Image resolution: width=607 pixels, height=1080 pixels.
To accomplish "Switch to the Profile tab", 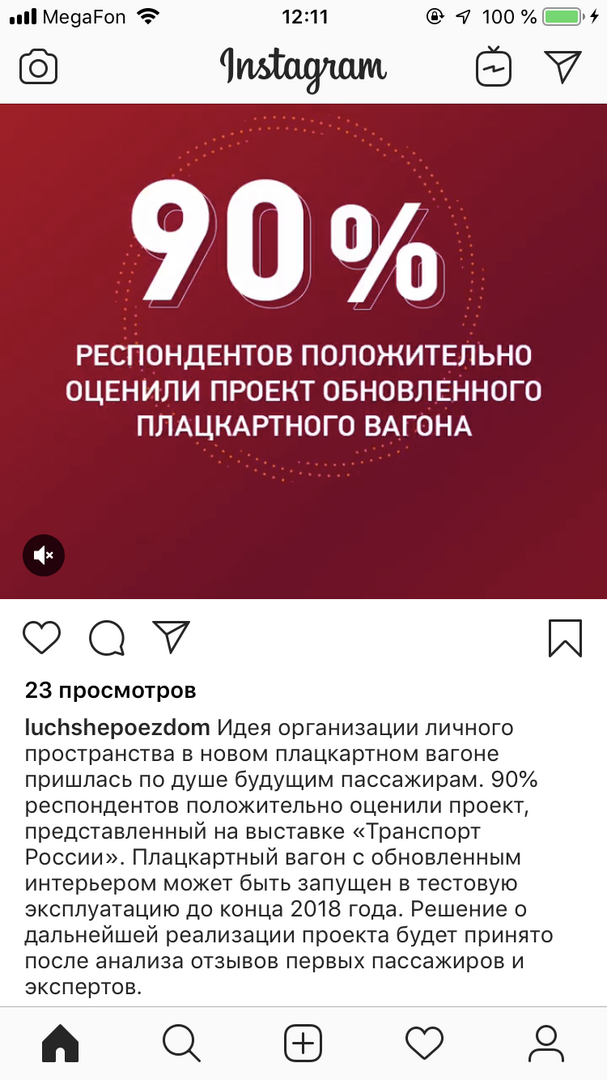I will pos(546,1043).
